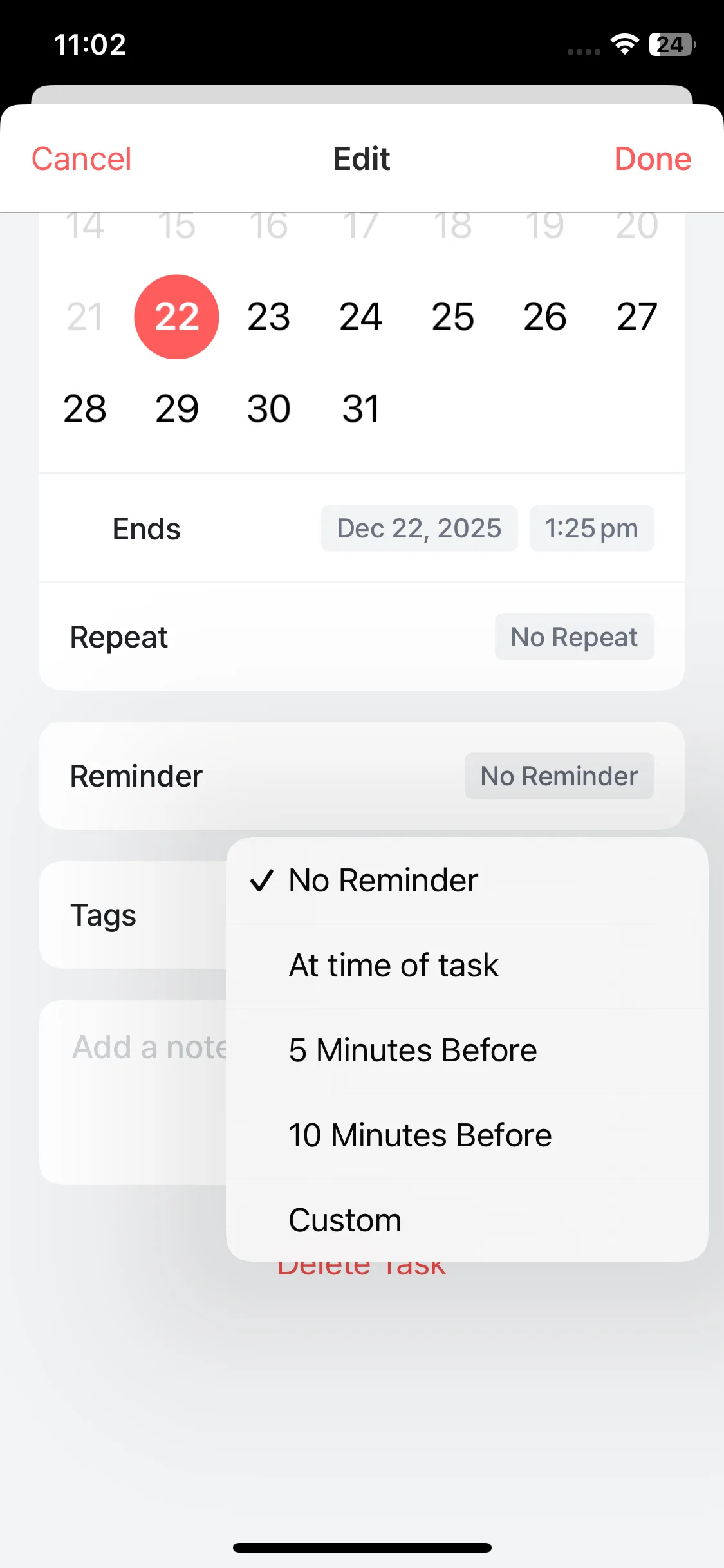Change end time 1:25 pm

coord(591,528)
